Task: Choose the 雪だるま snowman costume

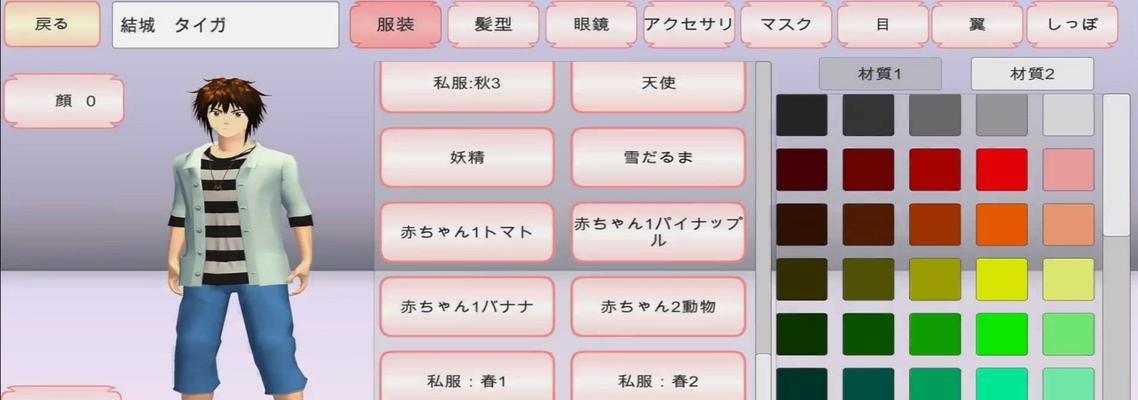Action: (x=658, y=158)
